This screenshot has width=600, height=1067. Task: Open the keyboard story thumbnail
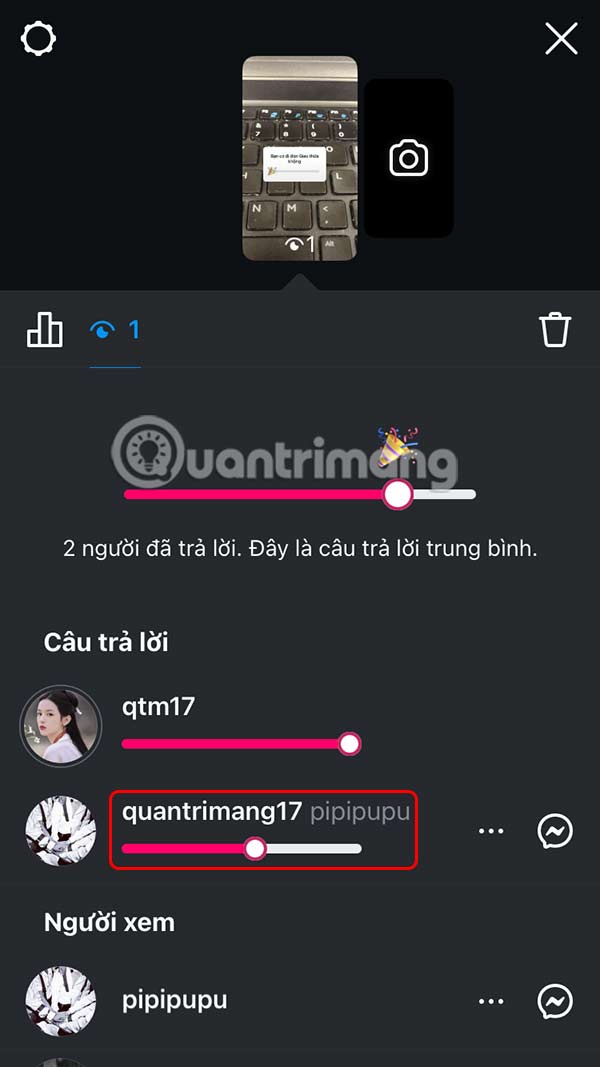point(300,157)
